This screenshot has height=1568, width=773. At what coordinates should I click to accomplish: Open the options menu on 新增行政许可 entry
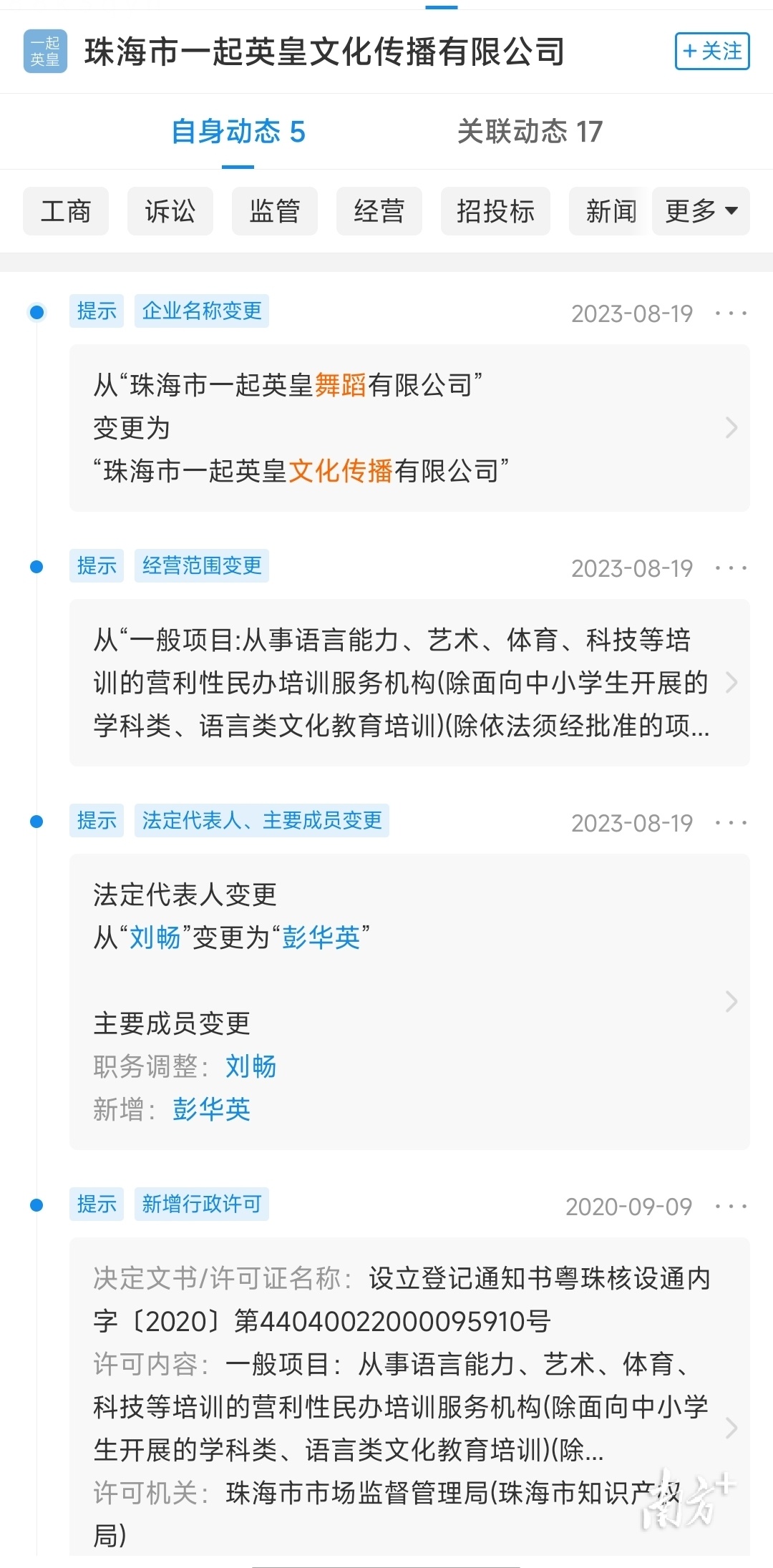pos(731,1205)
